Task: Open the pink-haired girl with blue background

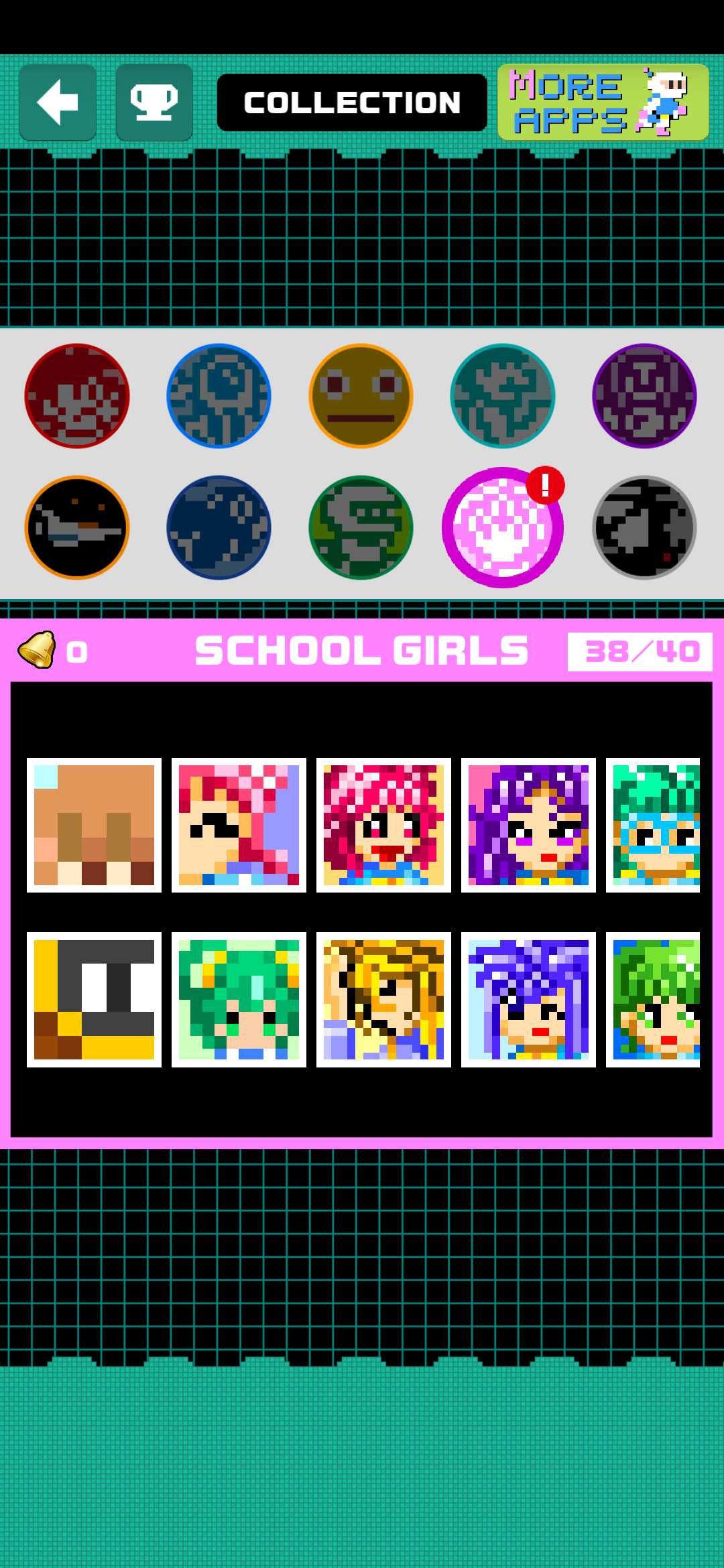Action: [239, 825]
